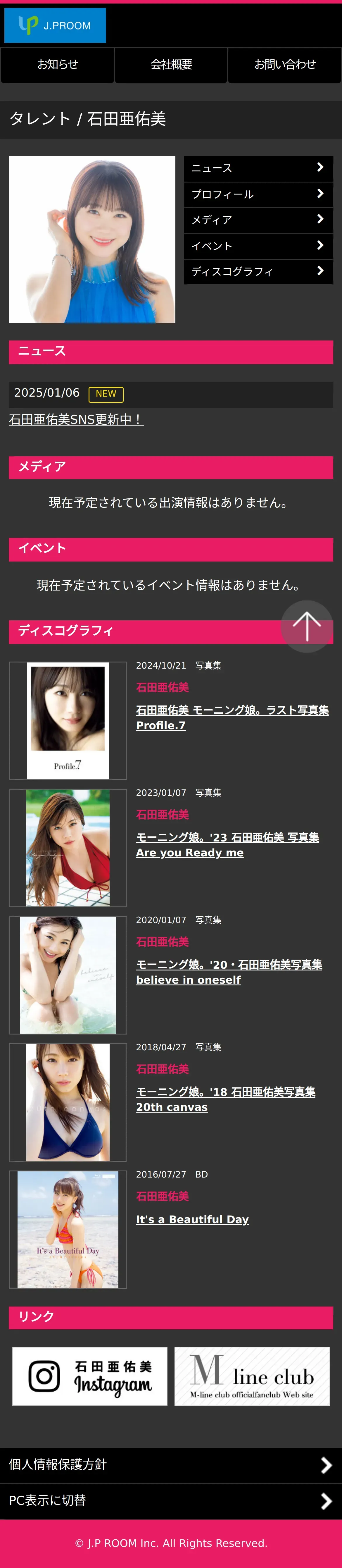This screenshot has height=1568, width=342.
Task: Open the 石田亜佑美SNS更新中！ news link
Action: (x=76, y=419)
